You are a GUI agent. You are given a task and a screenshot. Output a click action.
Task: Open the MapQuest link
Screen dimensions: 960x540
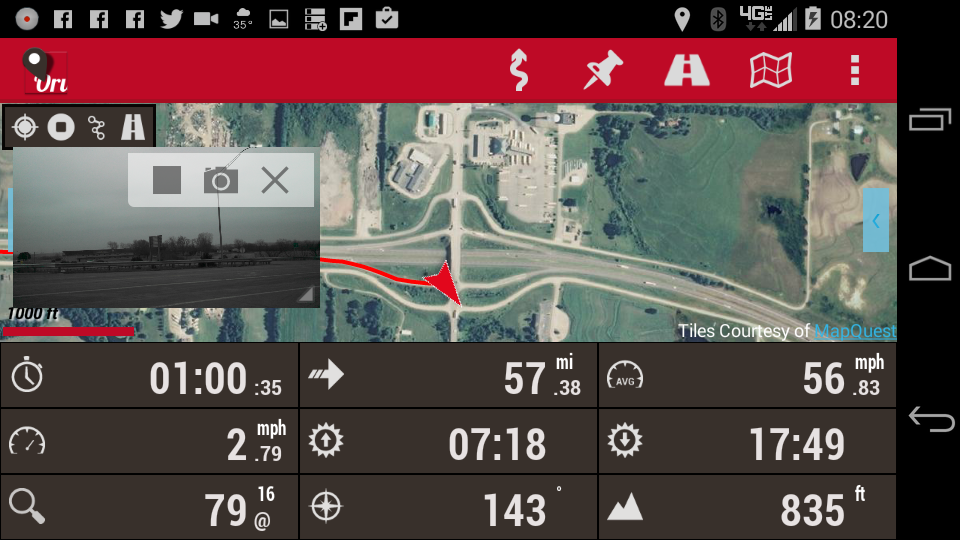(855, 331)
